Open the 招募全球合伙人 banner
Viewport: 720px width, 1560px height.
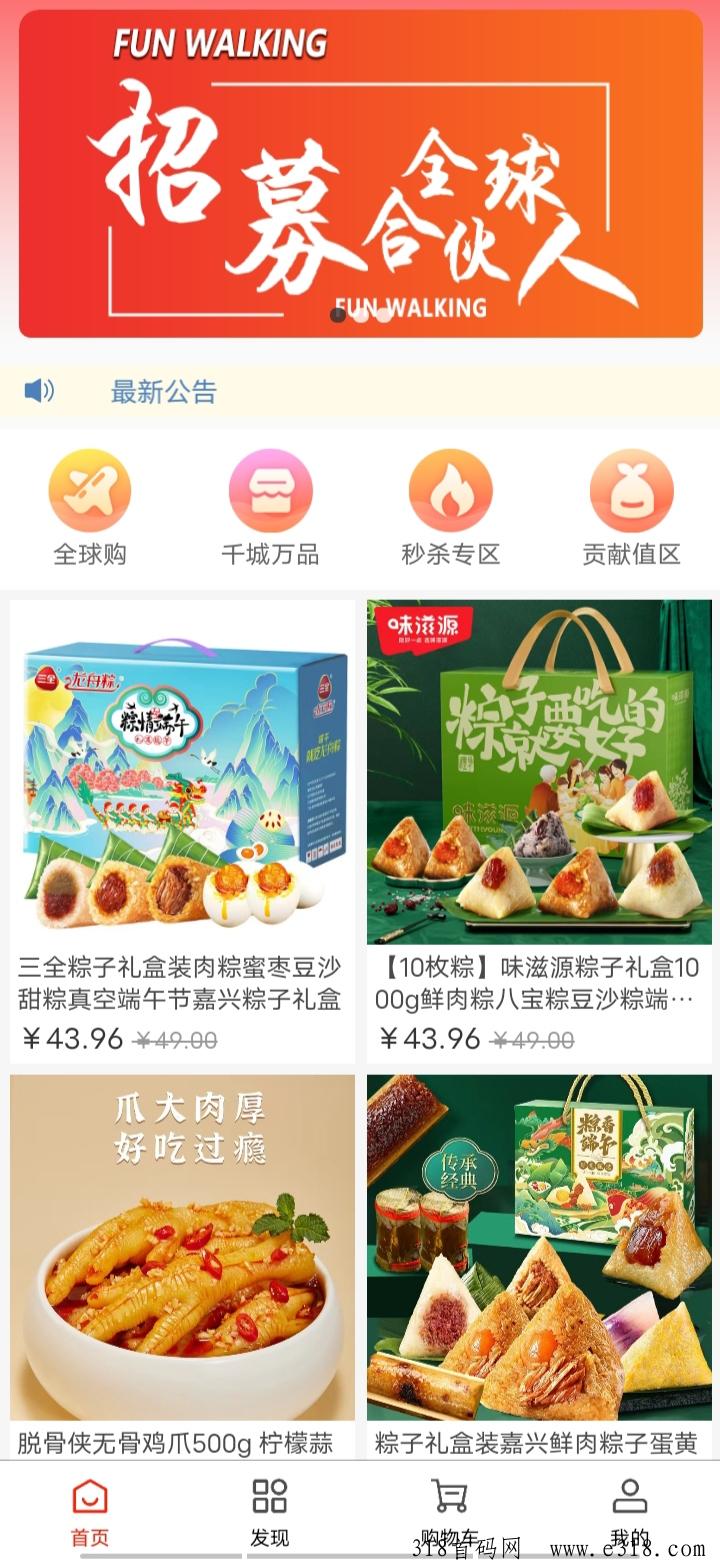(360, 175)
